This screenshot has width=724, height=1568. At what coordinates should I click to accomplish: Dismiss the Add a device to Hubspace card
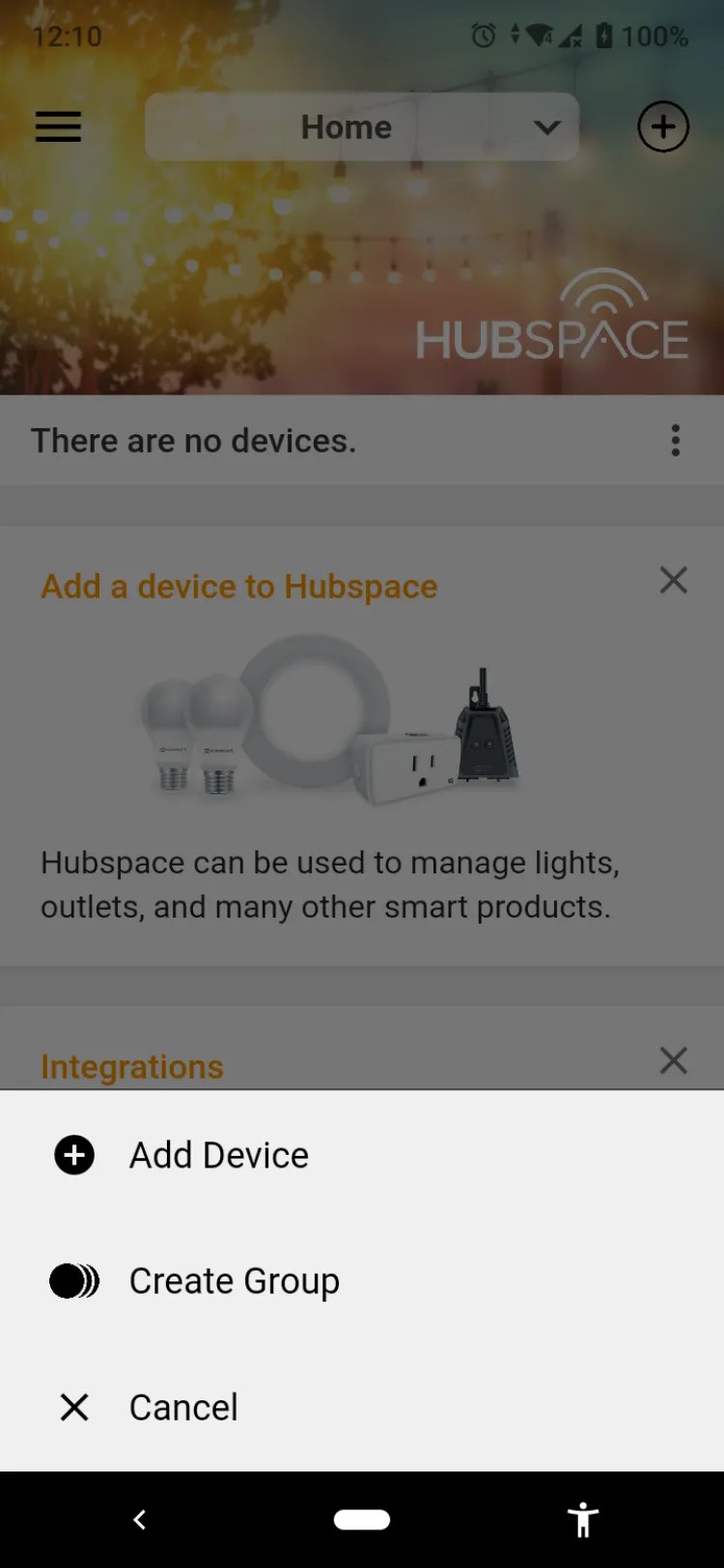(x=673, y=580)
